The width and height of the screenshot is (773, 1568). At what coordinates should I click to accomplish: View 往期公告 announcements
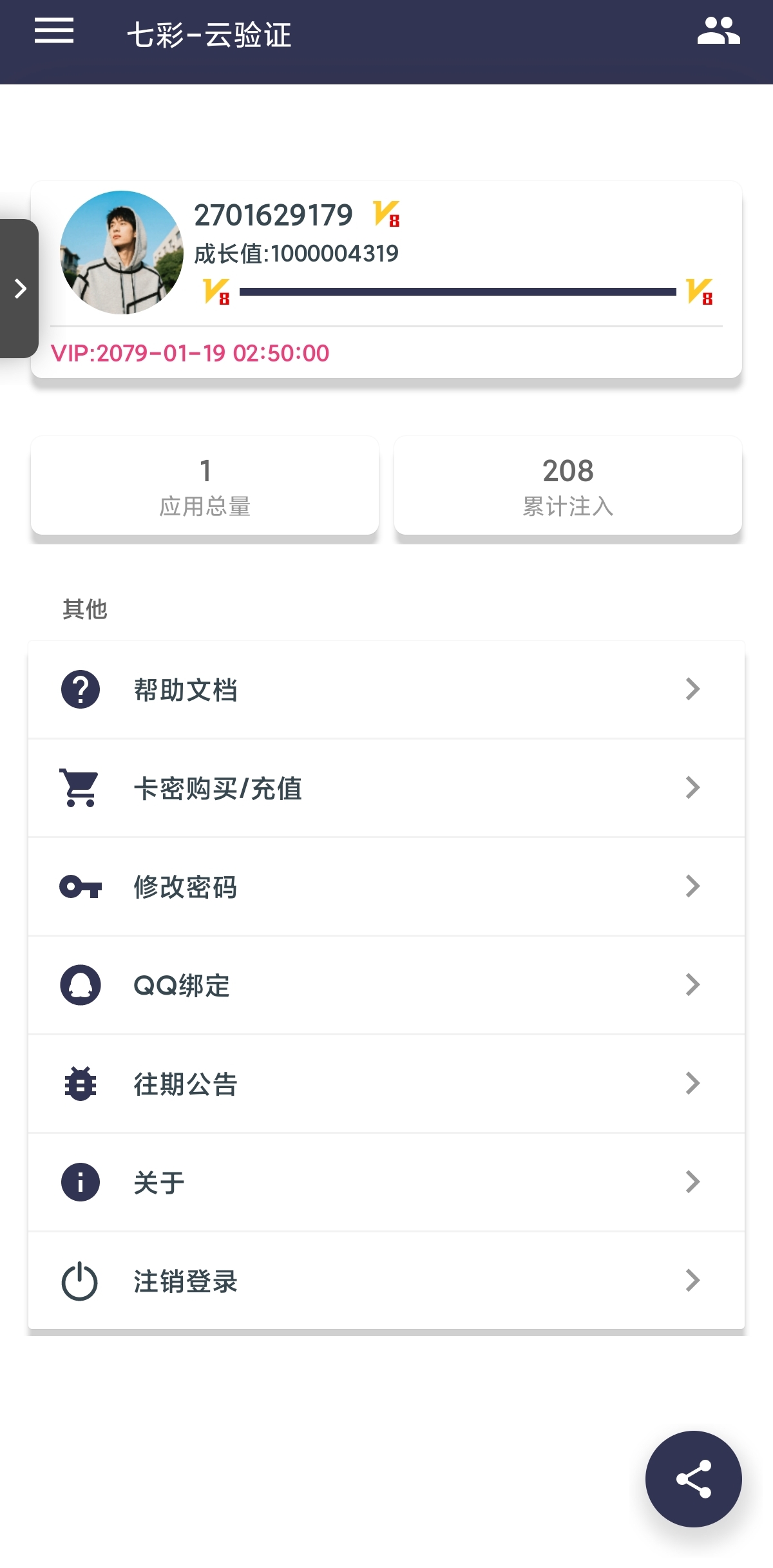tap(386, 1084)
